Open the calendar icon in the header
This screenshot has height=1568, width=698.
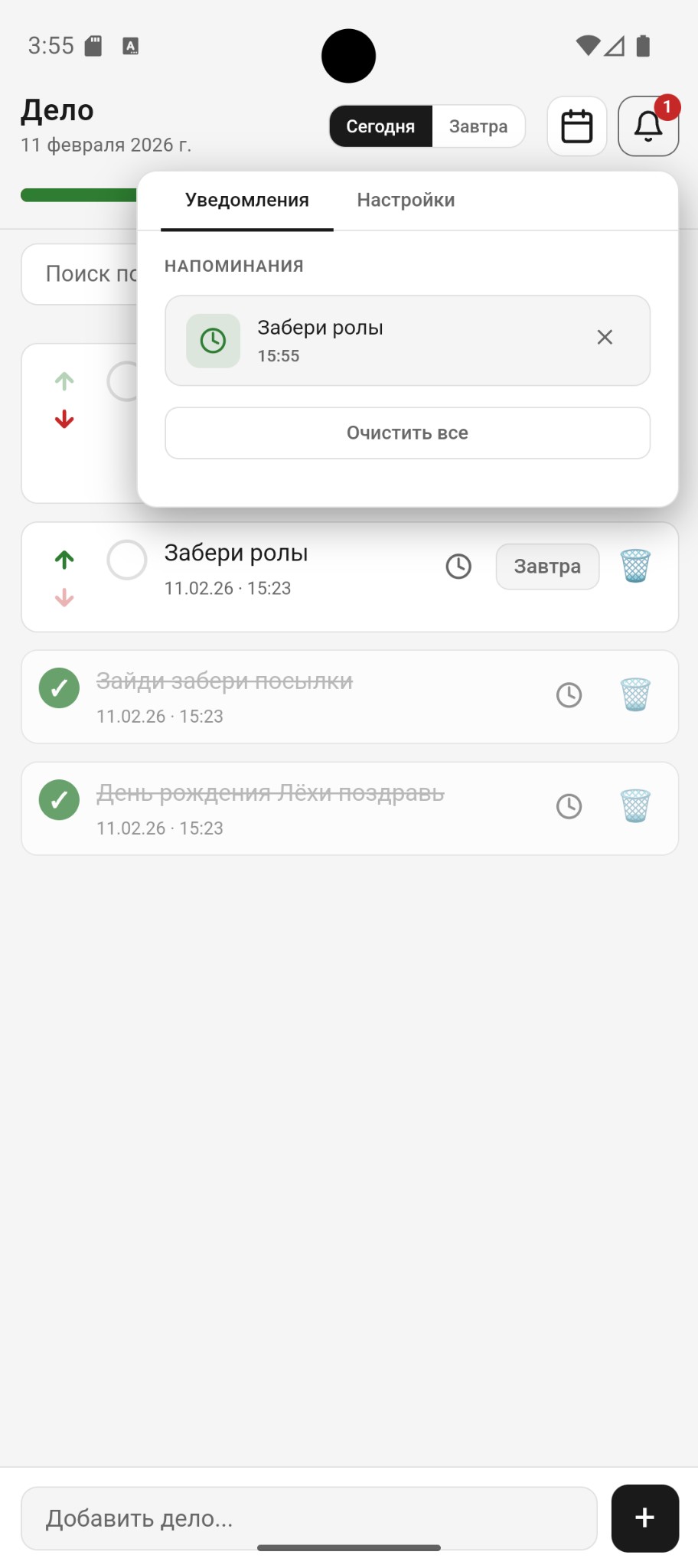pos(576,126)
